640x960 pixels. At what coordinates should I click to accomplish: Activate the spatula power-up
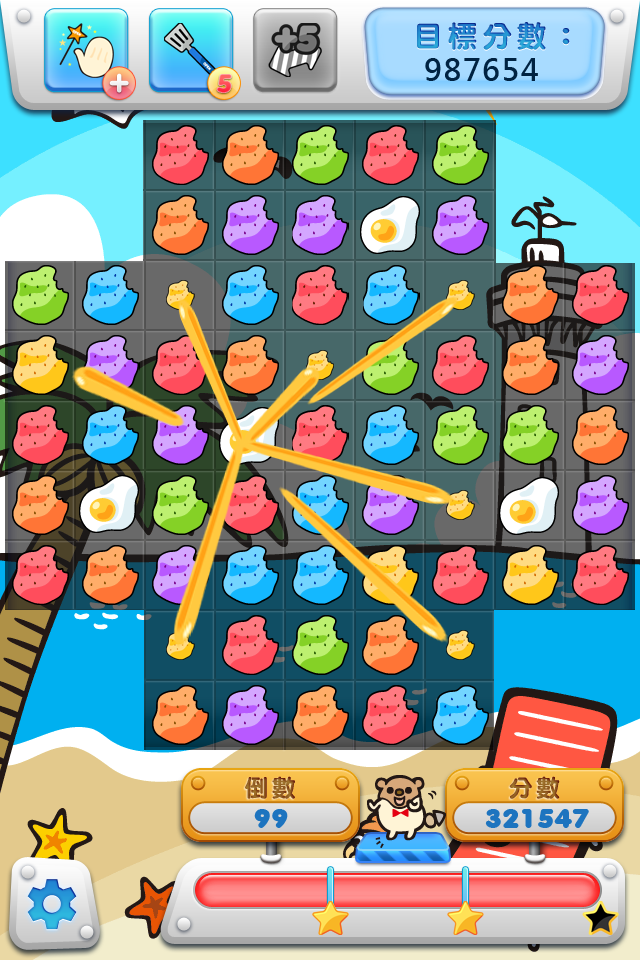click(x=191, y=51)
